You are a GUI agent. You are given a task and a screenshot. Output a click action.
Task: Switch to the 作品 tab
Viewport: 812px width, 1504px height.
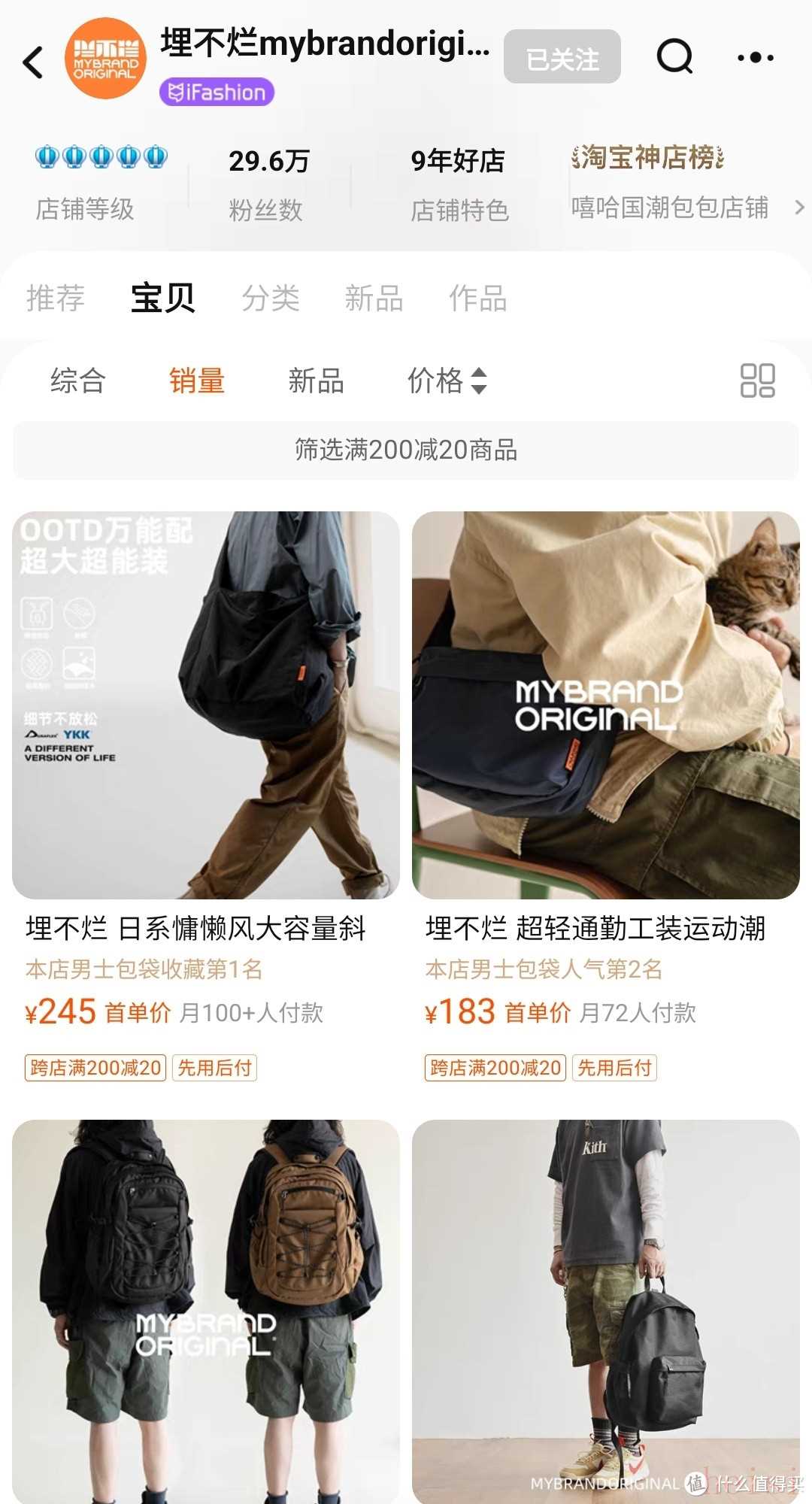click(x=477, y=298)
